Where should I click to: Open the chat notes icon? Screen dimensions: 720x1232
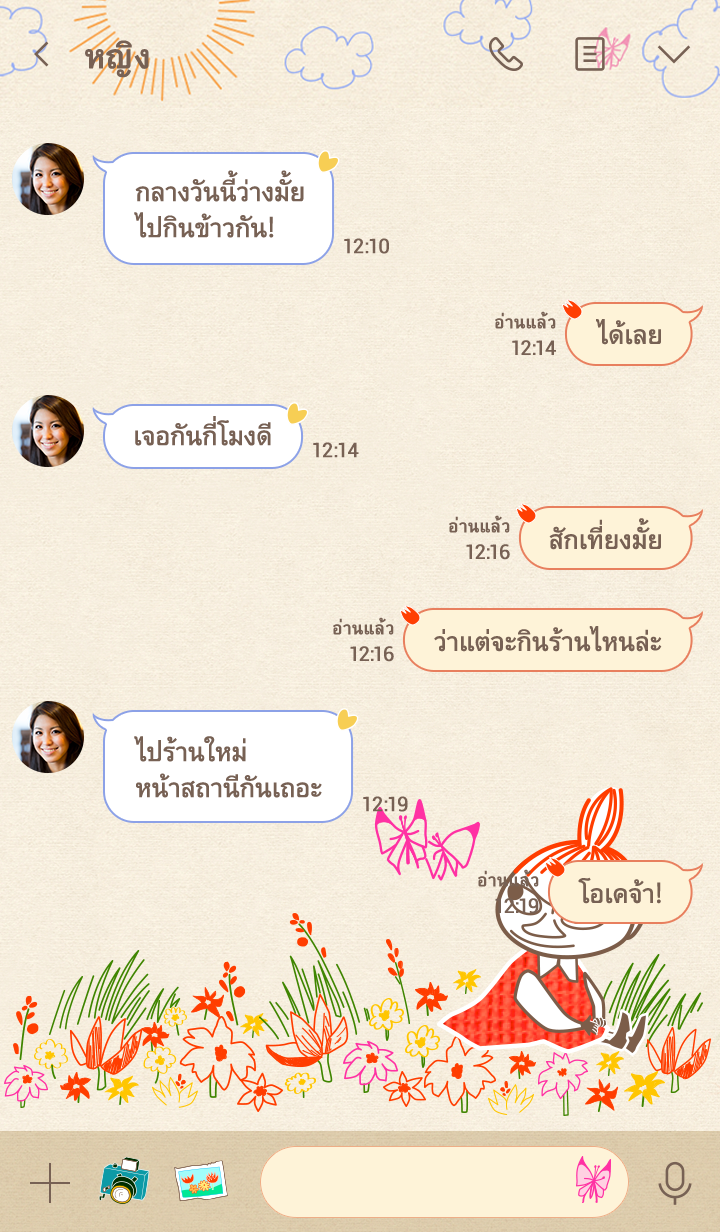pyautogui.click(x=590, y=54)
